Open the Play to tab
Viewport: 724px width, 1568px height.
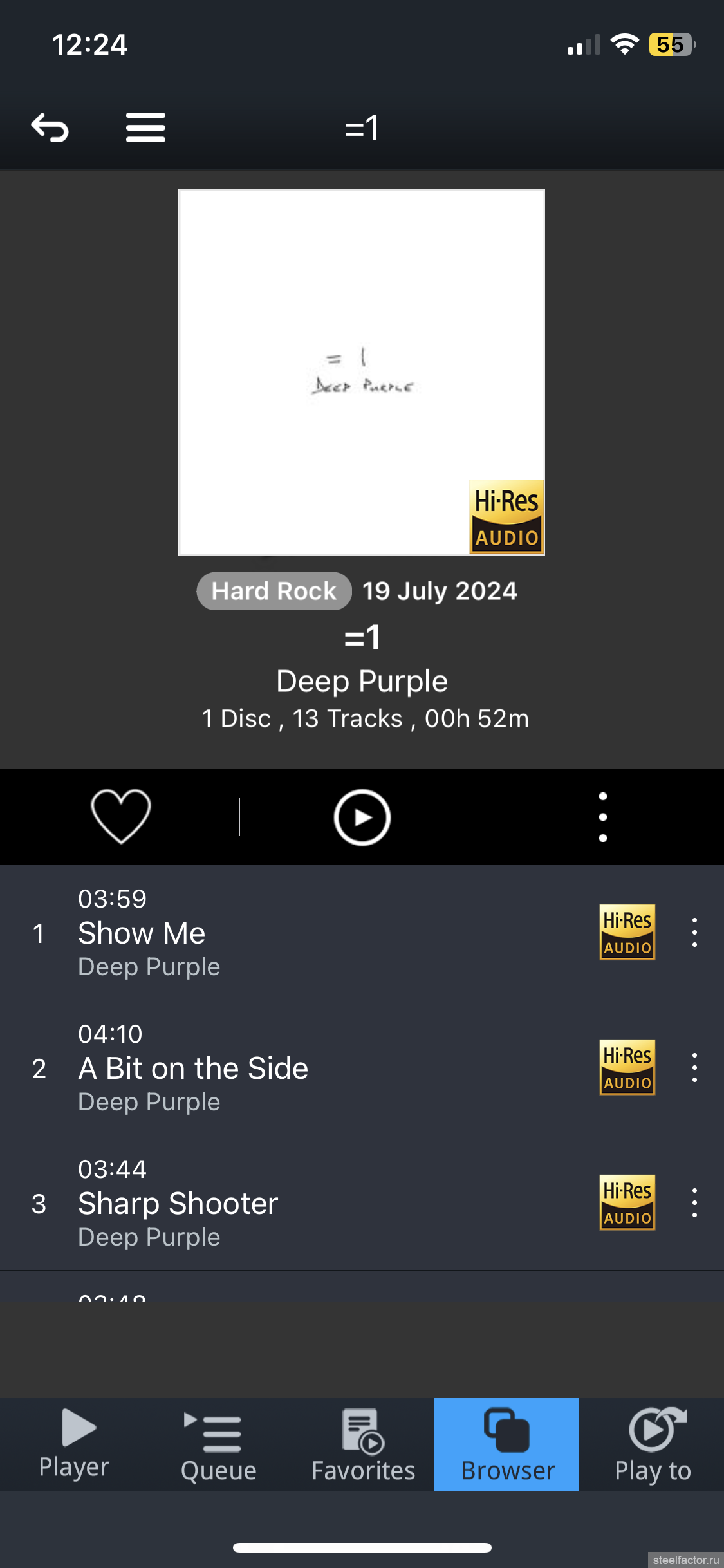652,1444
